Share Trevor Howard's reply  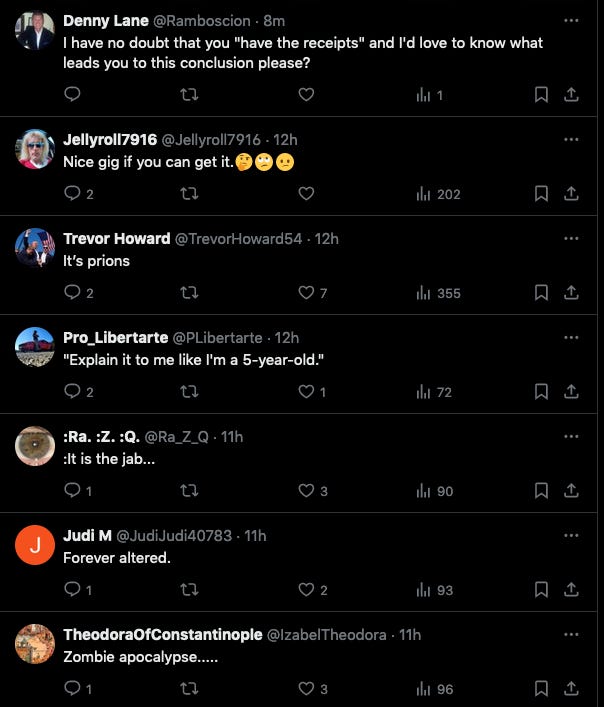click(572, 293)
